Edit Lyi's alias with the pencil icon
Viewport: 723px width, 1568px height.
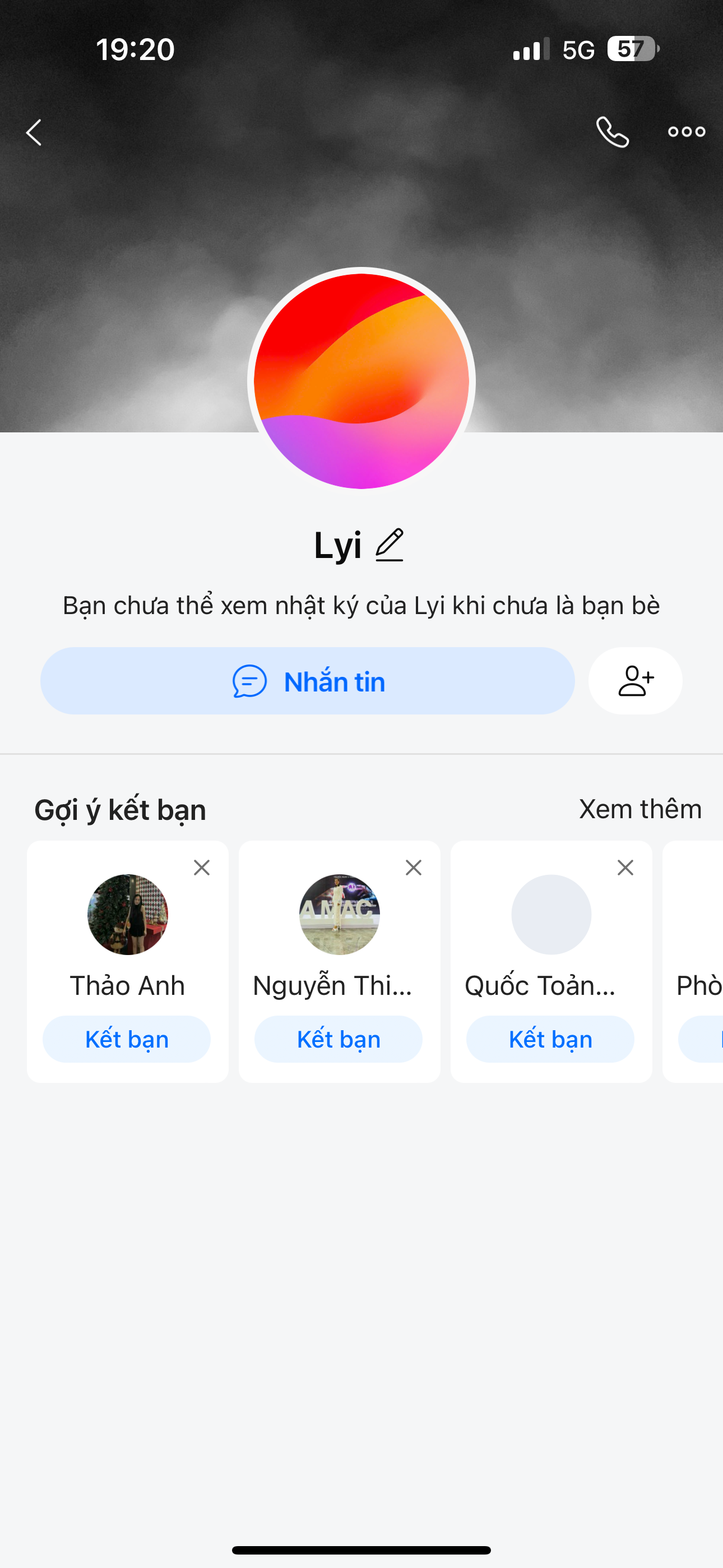[390, 545]
